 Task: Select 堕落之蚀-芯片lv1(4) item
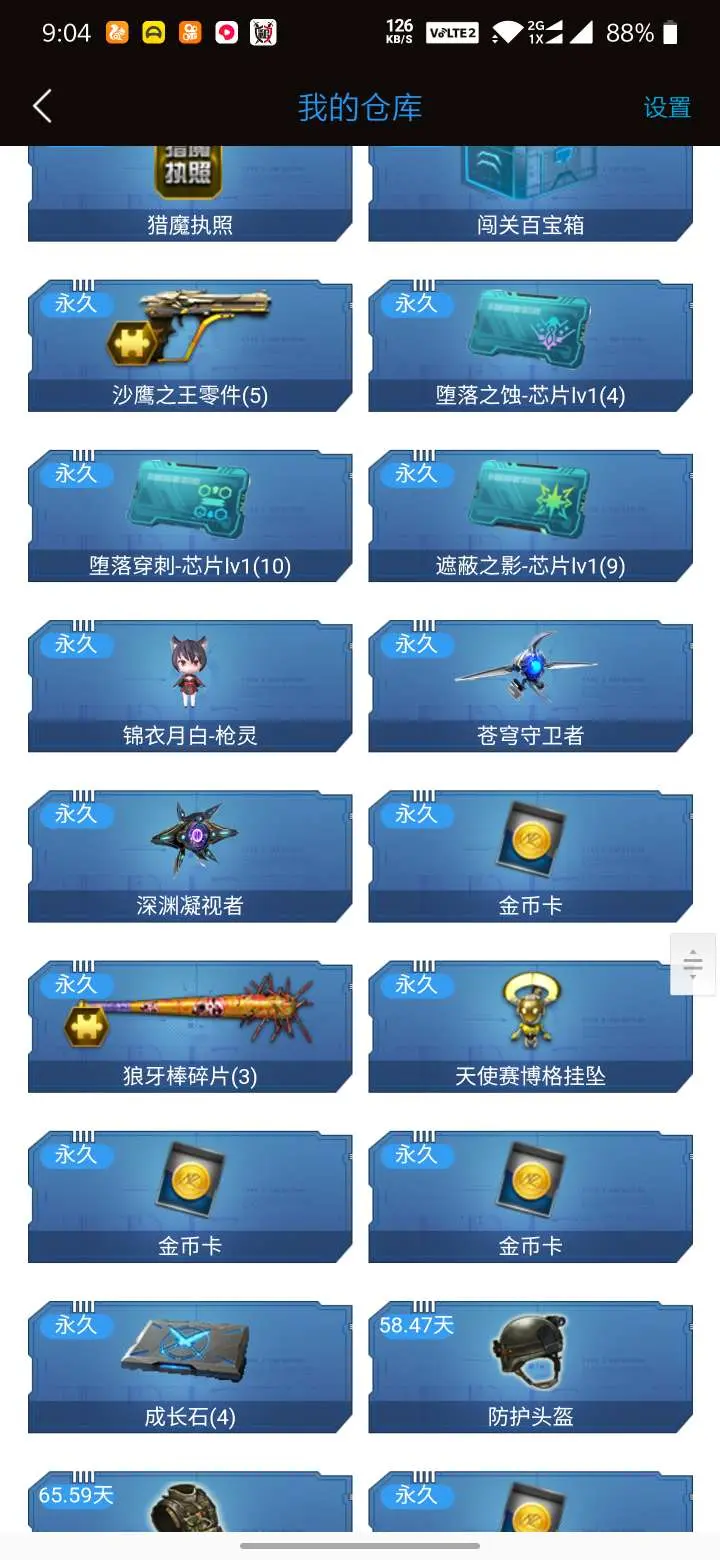tap(531, 346)
